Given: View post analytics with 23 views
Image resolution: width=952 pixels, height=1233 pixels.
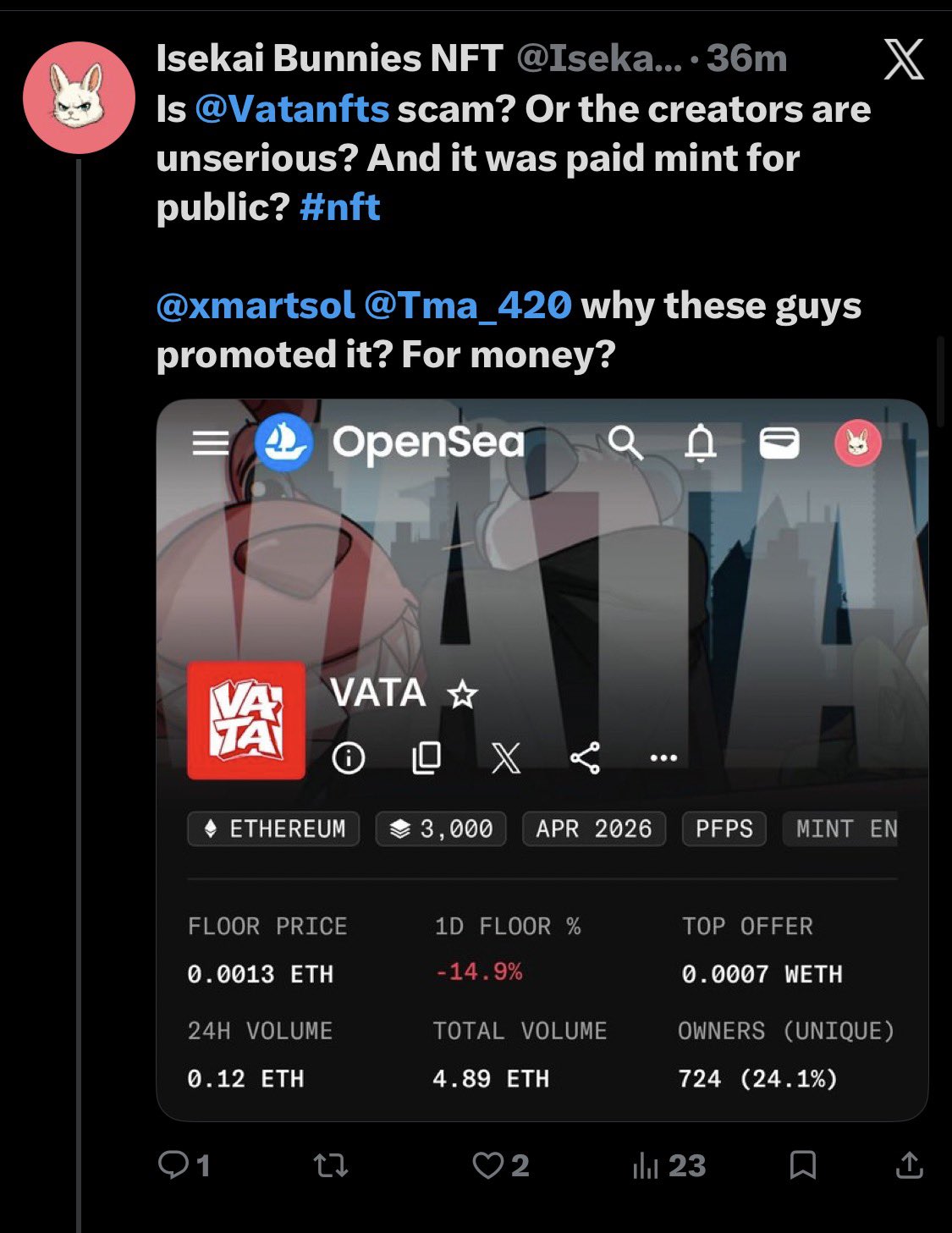Looking at the screenshot, I should [x=669, y=1165].
